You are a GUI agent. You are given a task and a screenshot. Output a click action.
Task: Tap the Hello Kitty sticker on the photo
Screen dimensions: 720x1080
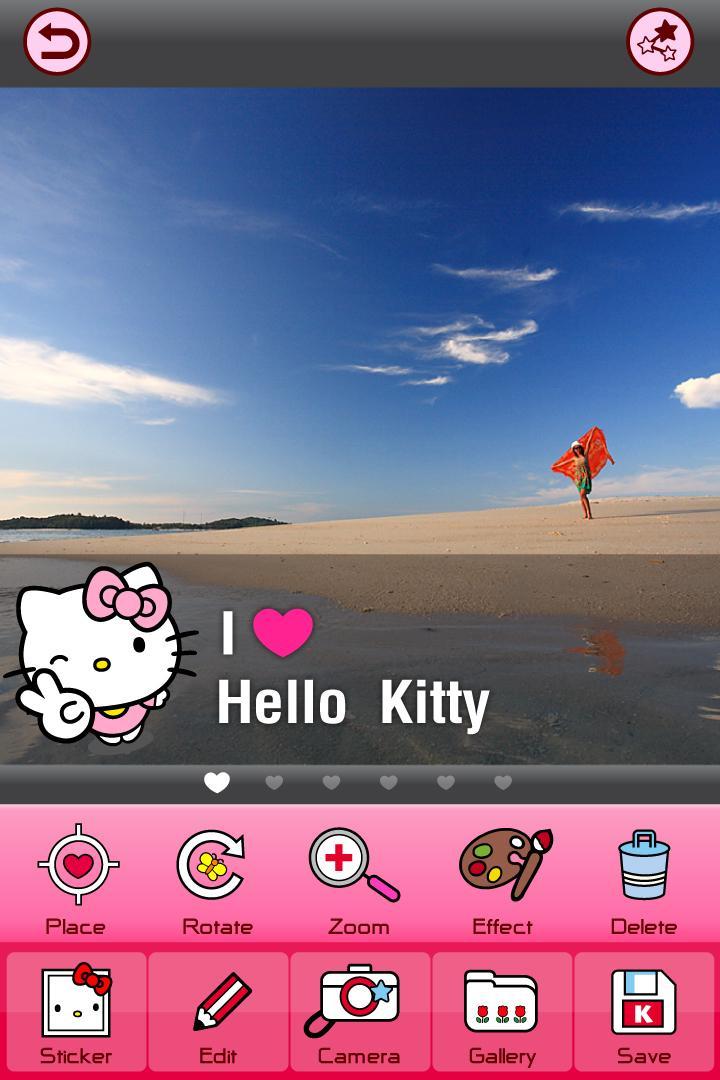pos(100,655)
